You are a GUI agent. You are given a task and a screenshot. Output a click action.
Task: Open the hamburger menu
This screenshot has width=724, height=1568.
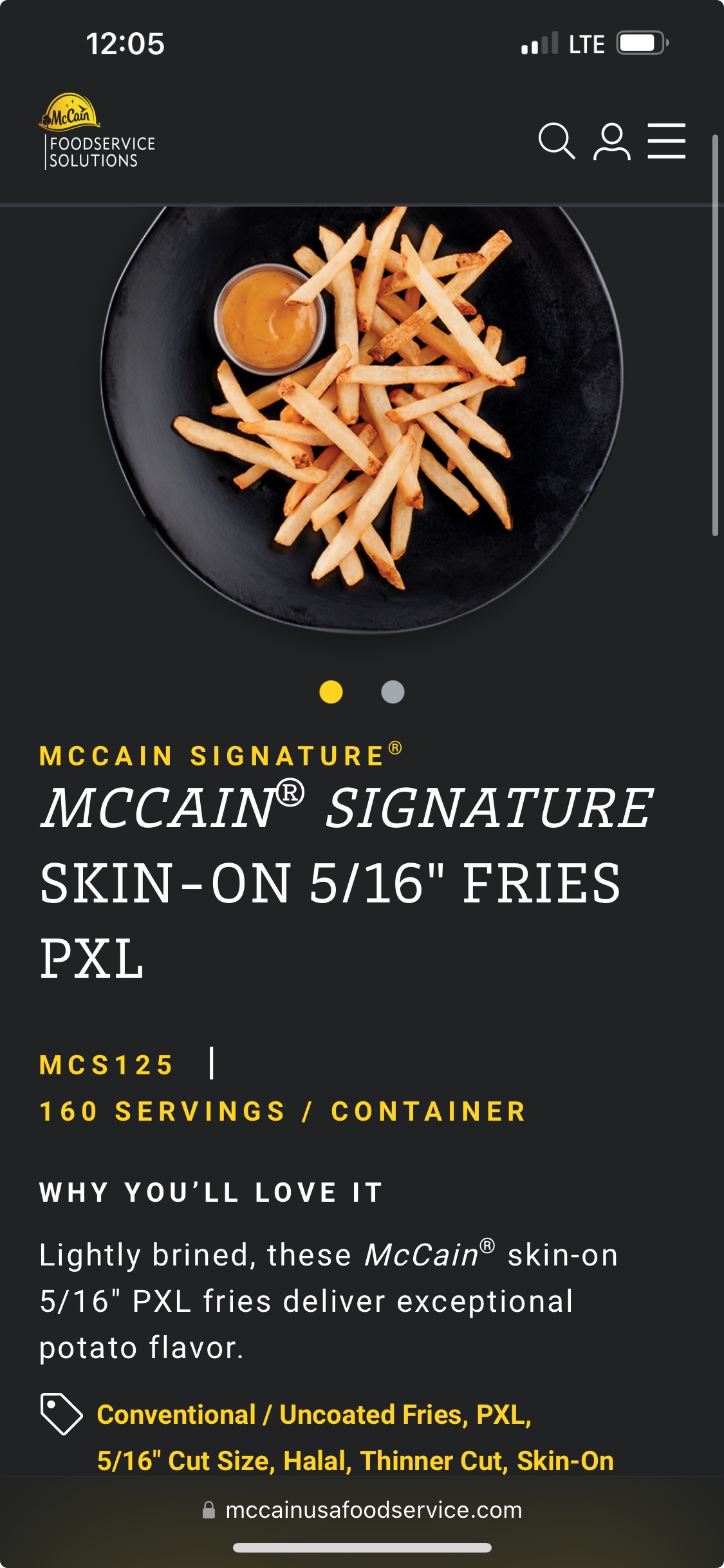pos(666,141)
